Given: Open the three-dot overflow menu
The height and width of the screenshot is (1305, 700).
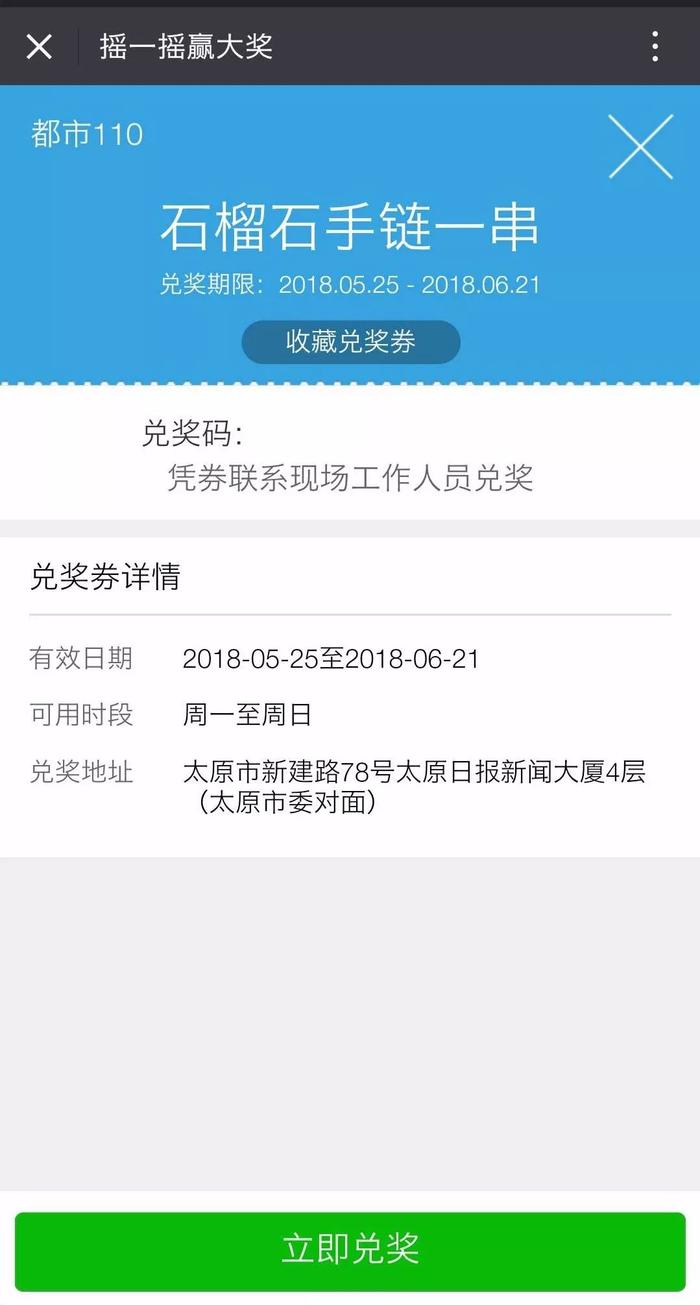Looking at the screenshot, I should coord(655,46).
